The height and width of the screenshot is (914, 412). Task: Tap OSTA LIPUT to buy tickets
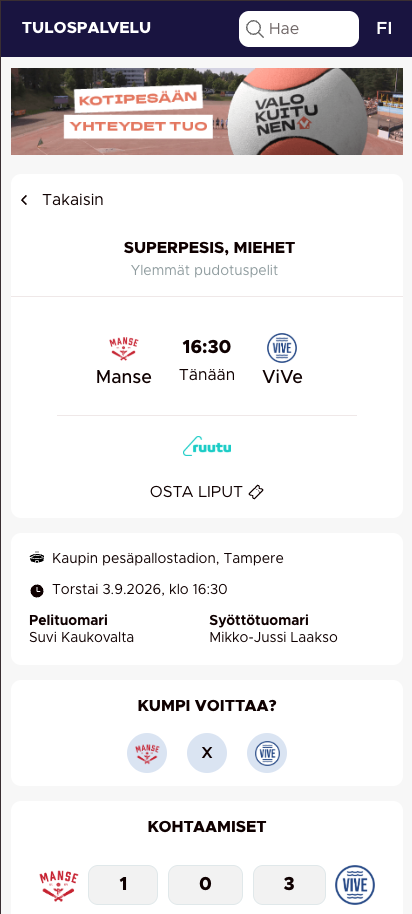click(x=207, y=492)
